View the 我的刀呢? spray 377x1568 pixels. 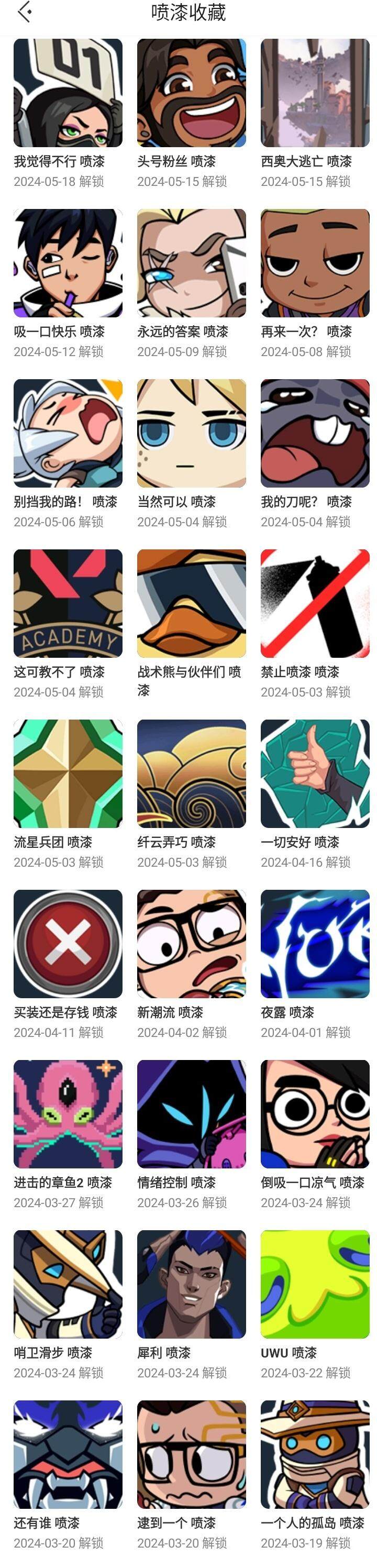315,434
